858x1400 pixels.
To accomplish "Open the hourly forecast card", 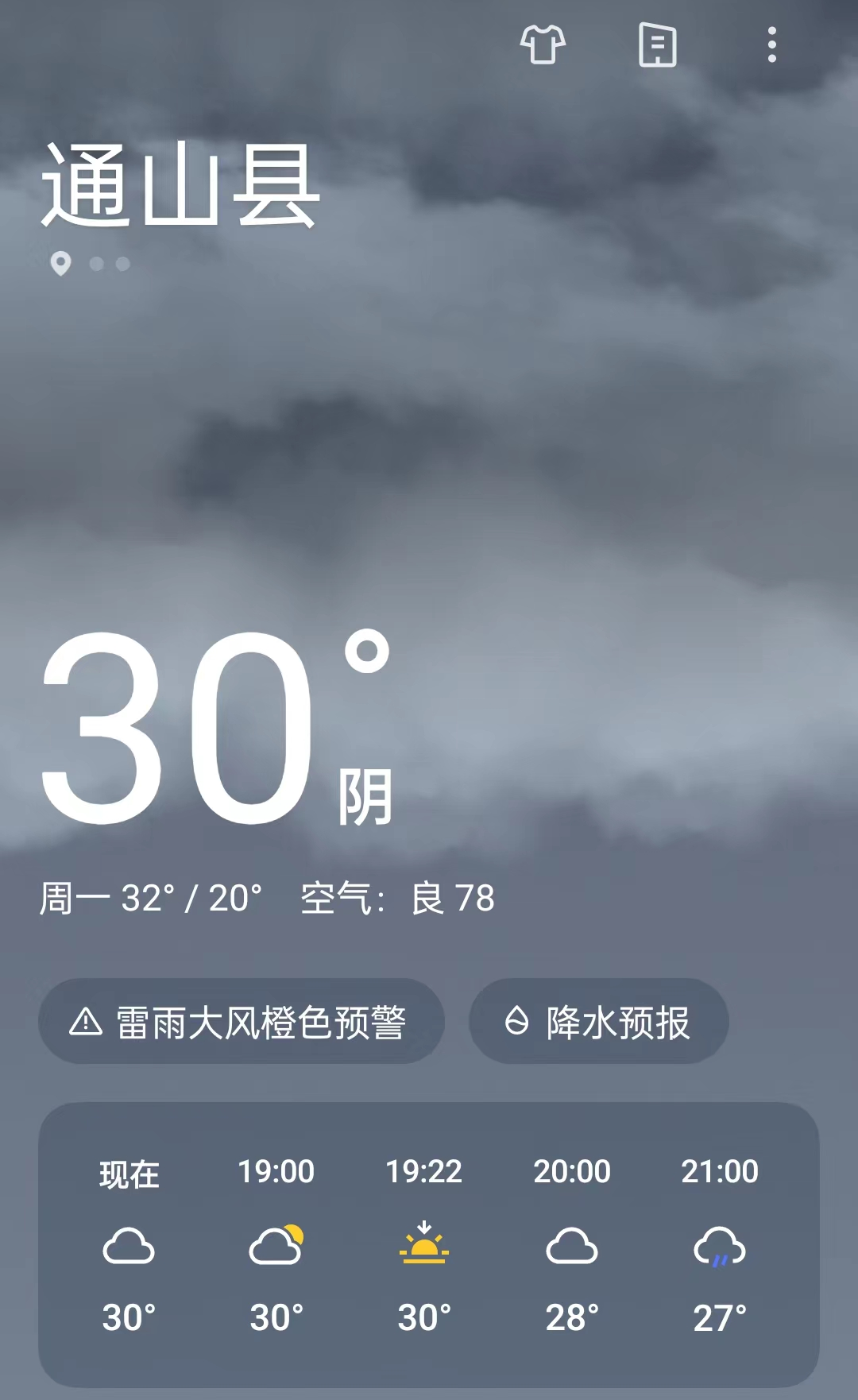I will tap(428, 1243).
